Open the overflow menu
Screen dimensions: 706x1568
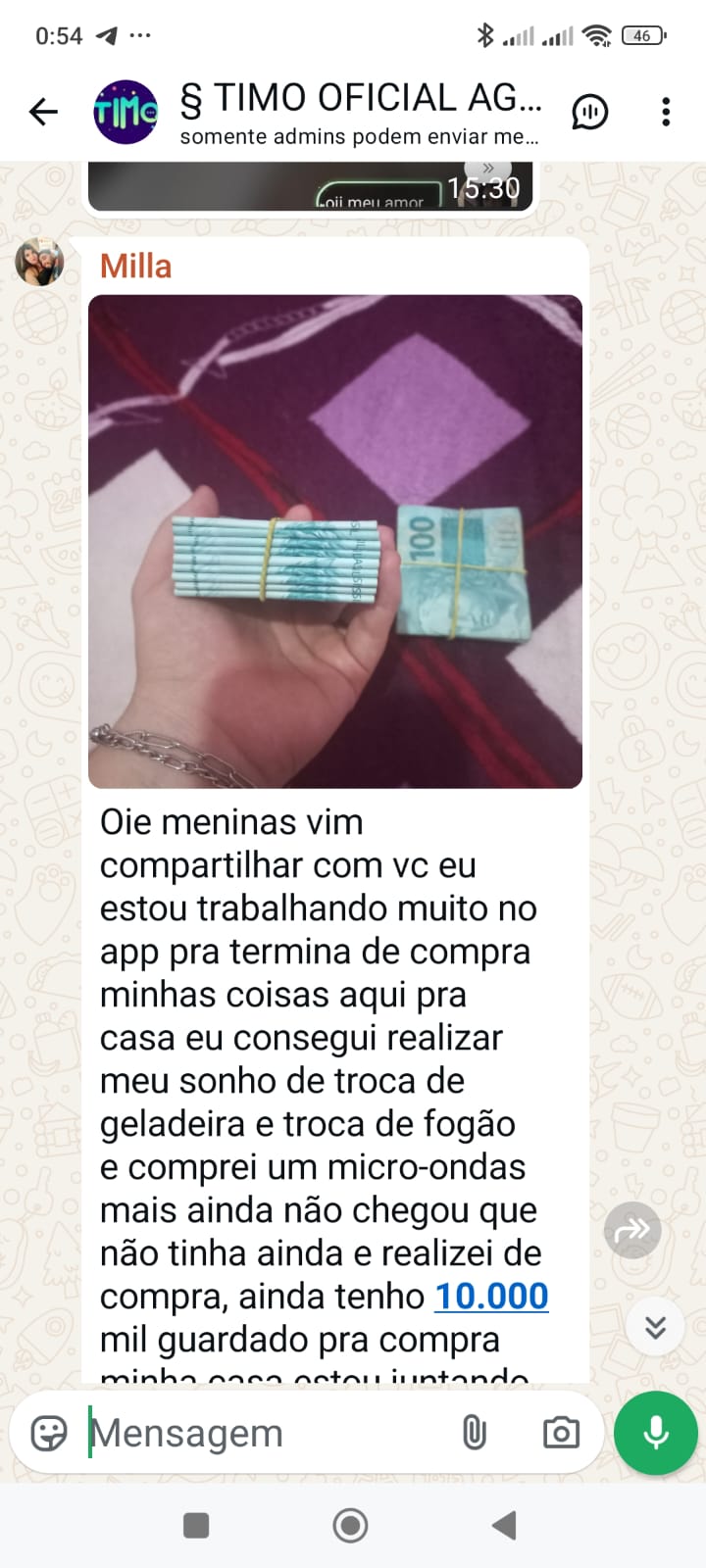666,112
